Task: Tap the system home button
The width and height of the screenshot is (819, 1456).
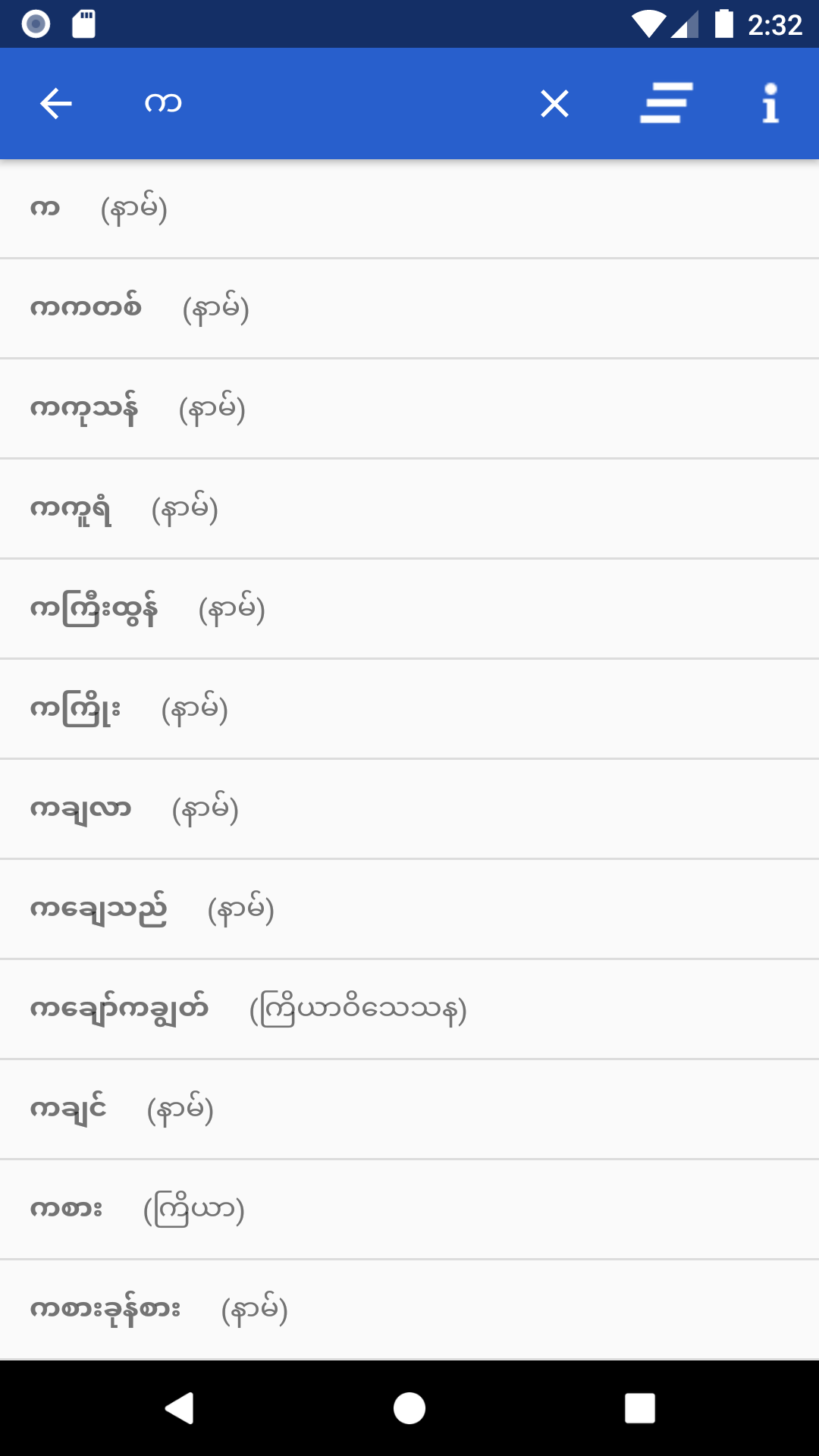Action: tap(409, 1408)
